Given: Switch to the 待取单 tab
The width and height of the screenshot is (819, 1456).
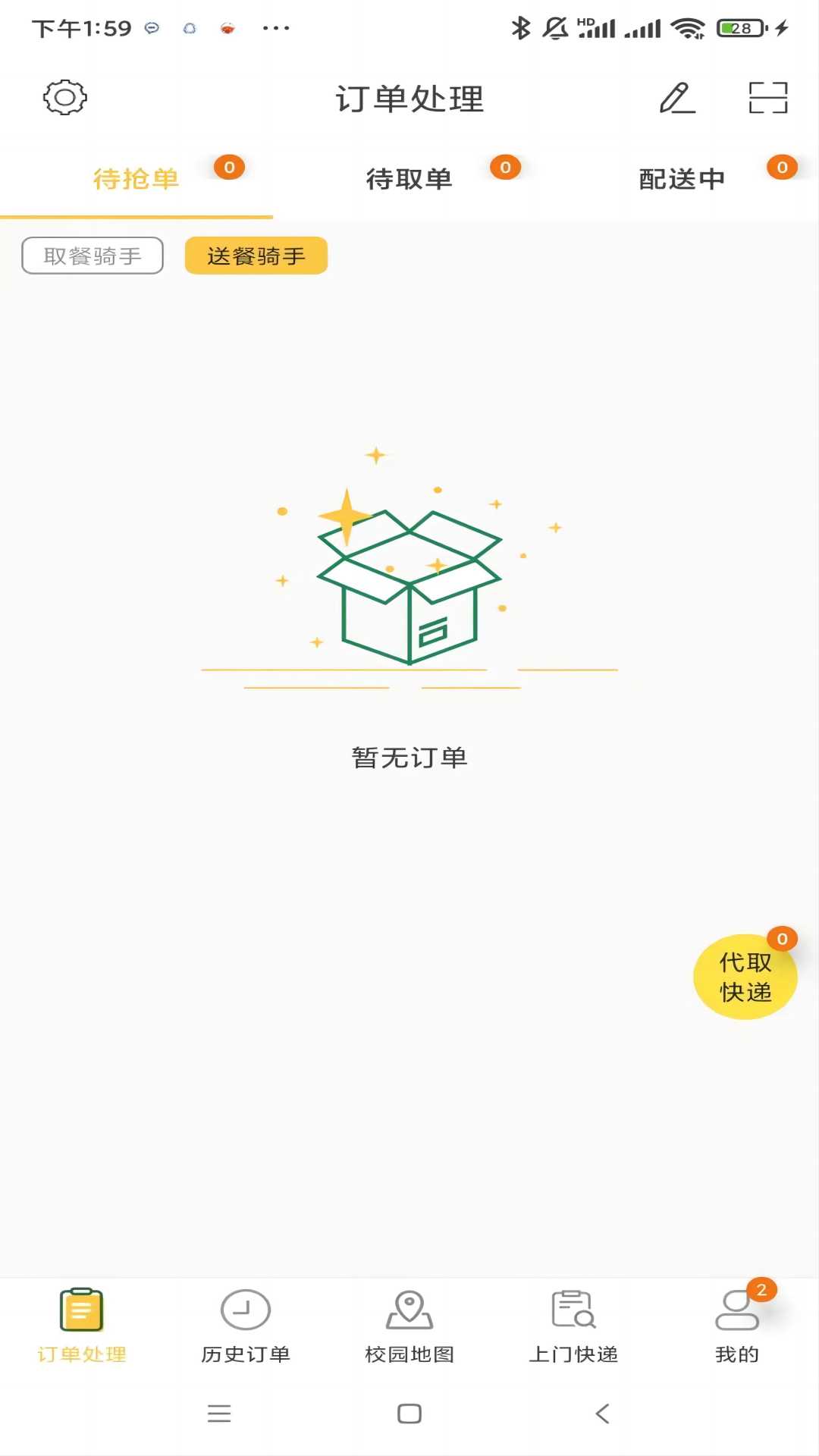Looking at the screenshot, I should [x=409, y=179].
